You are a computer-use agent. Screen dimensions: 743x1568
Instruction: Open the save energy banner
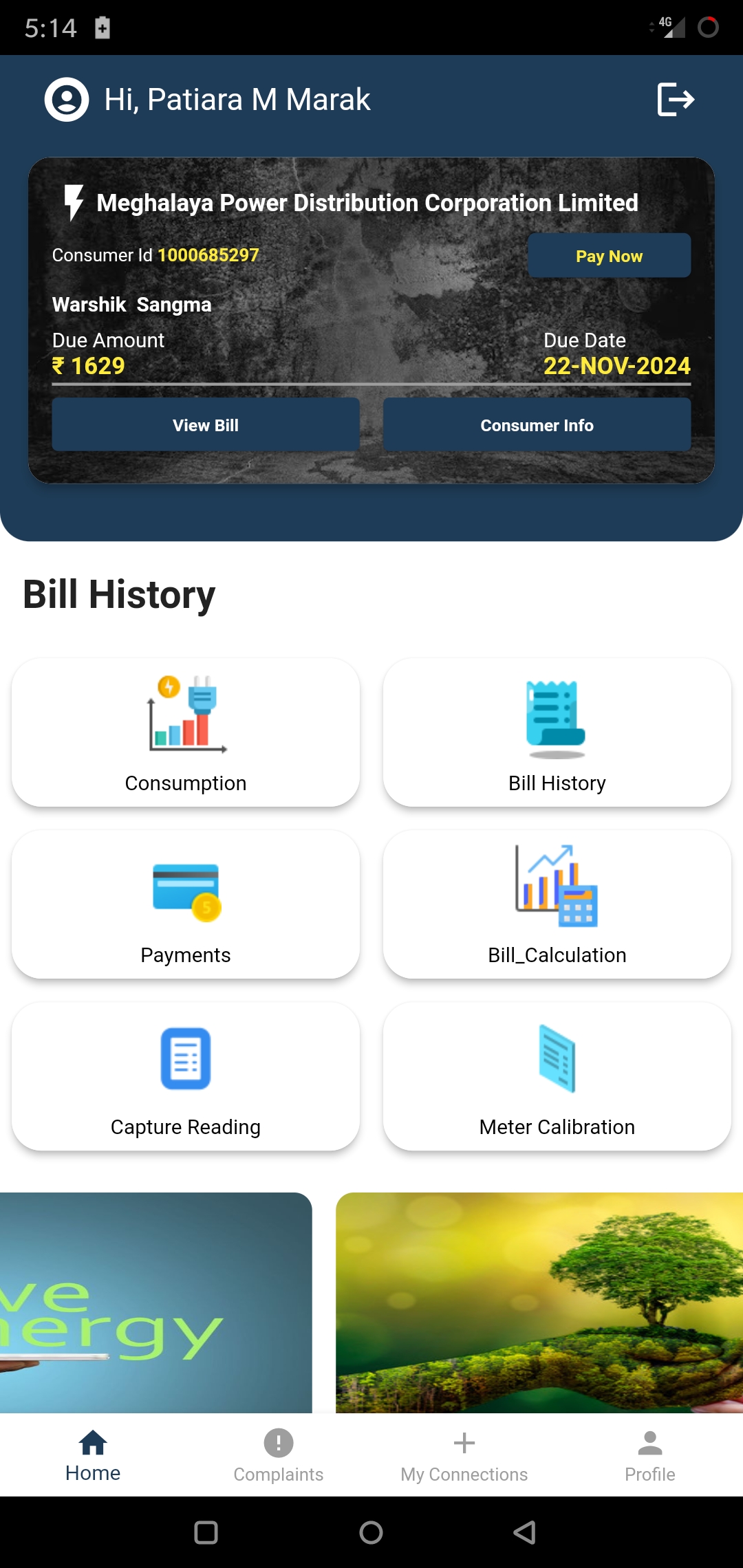(156, 1303)
